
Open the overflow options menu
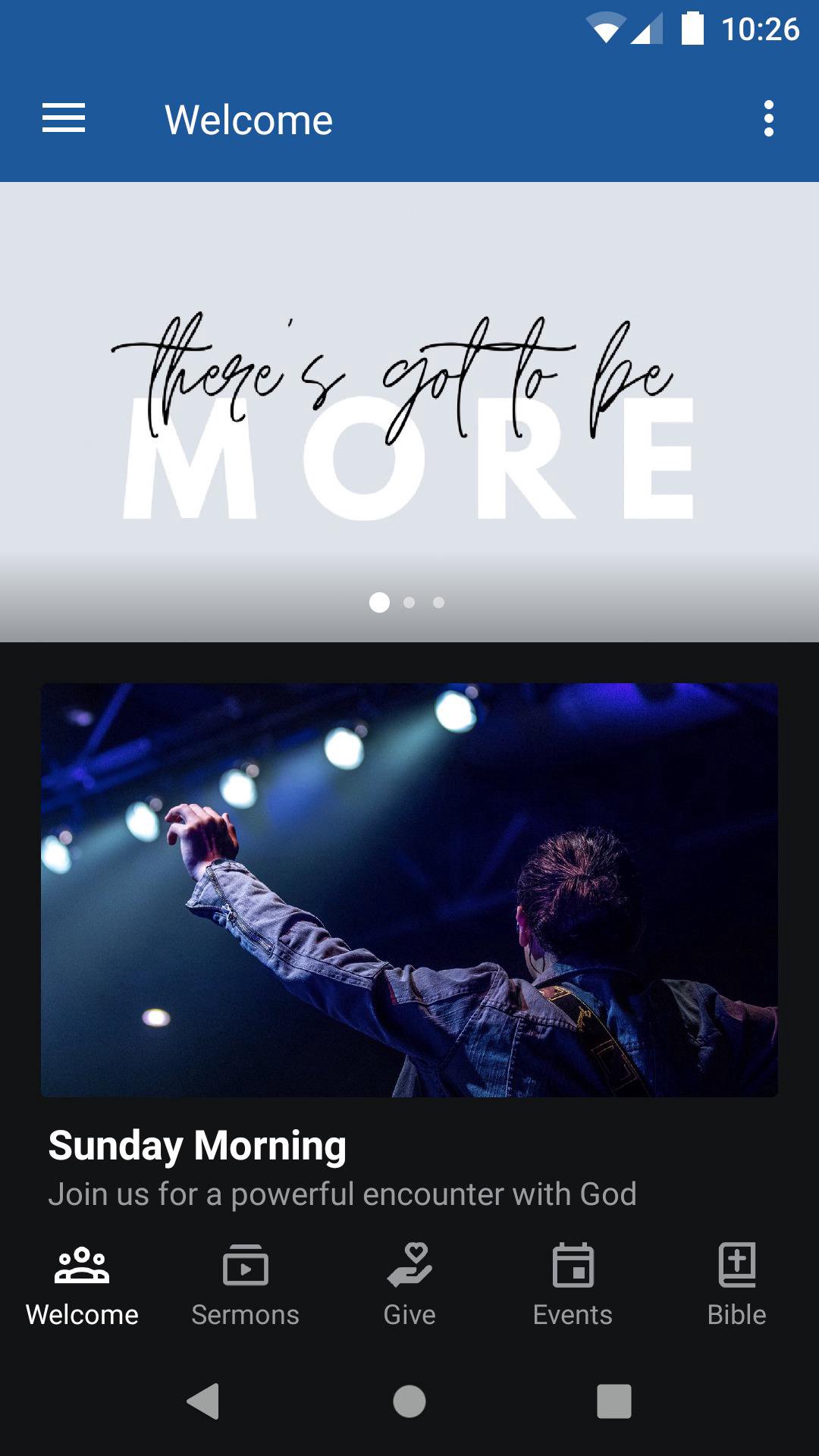point(768,119)
